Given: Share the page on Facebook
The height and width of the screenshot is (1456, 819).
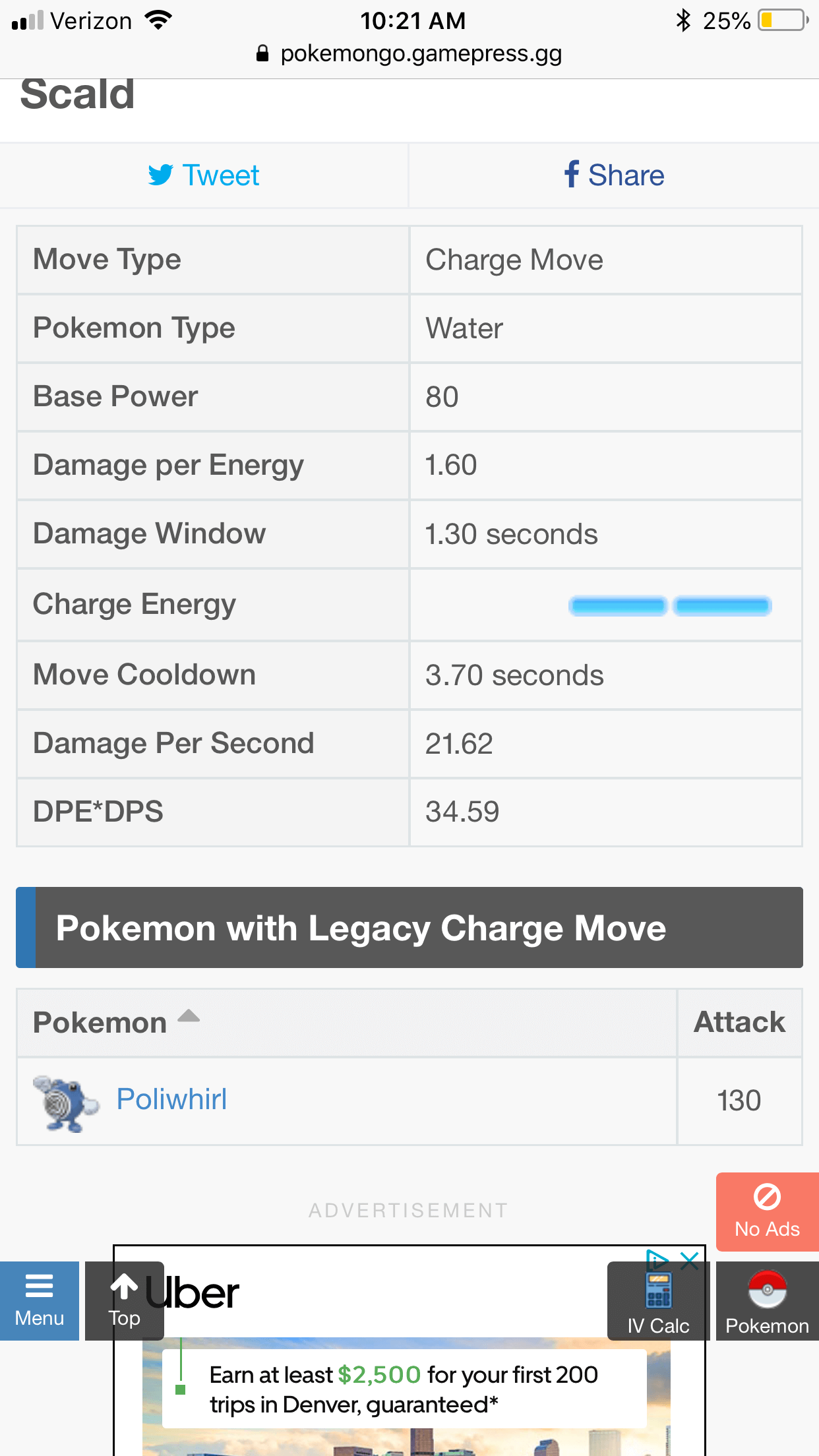Looking at the screenshot, I should [614, 175].
